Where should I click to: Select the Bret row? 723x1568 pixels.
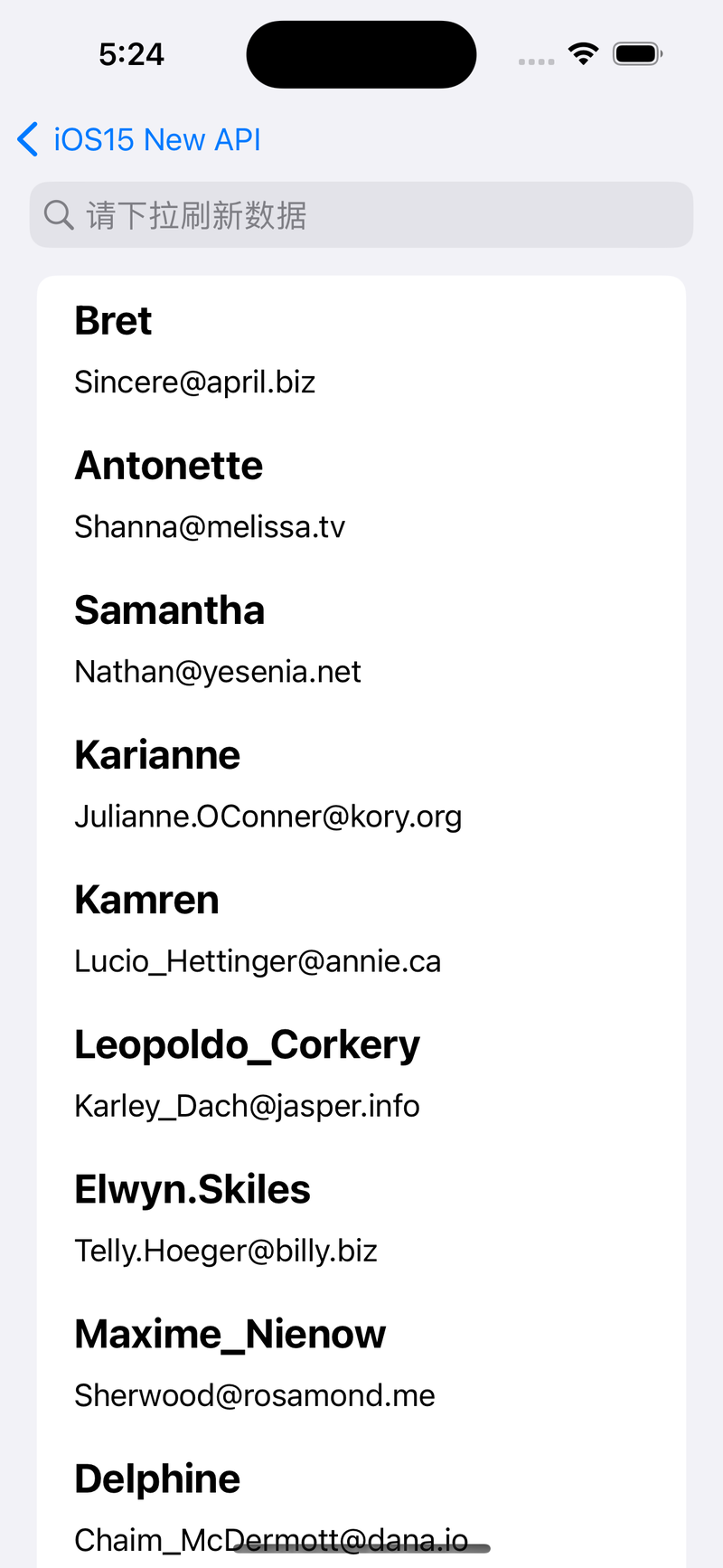[x=361, y=349]
